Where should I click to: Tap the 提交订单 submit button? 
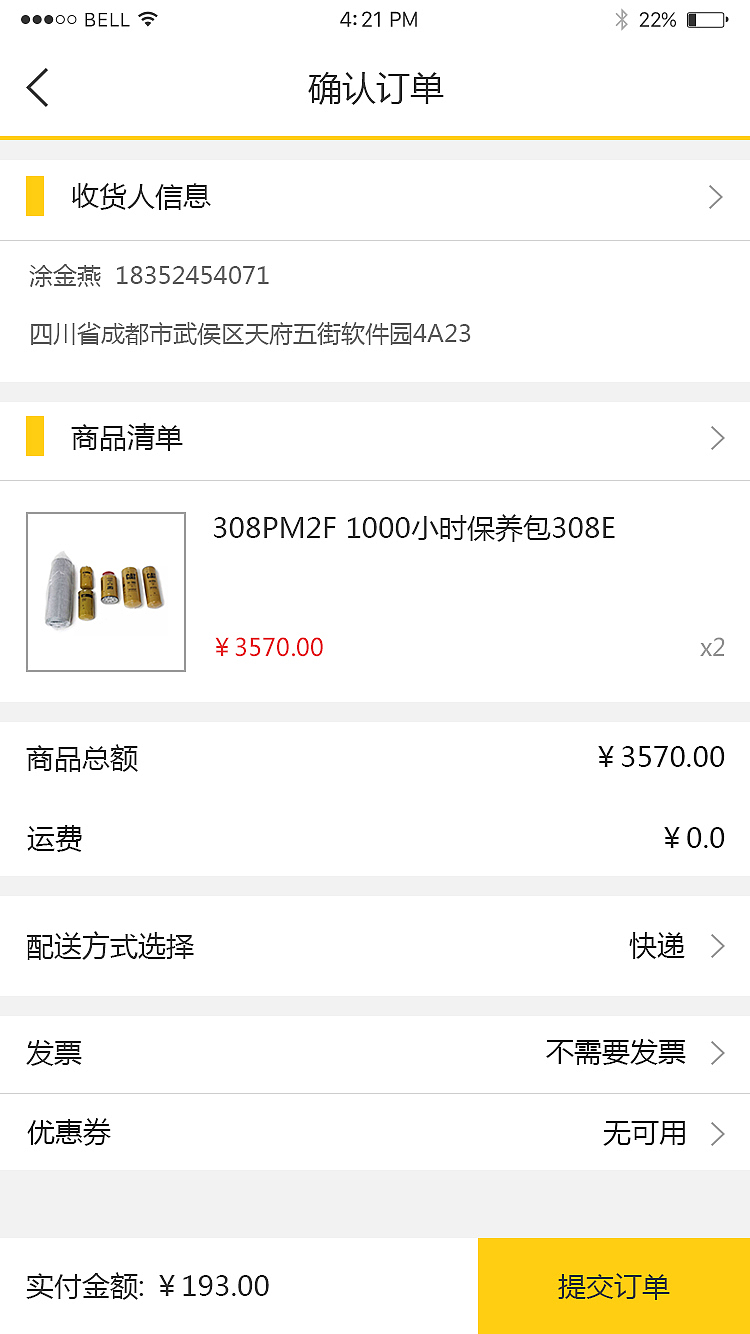point(613,1286)
